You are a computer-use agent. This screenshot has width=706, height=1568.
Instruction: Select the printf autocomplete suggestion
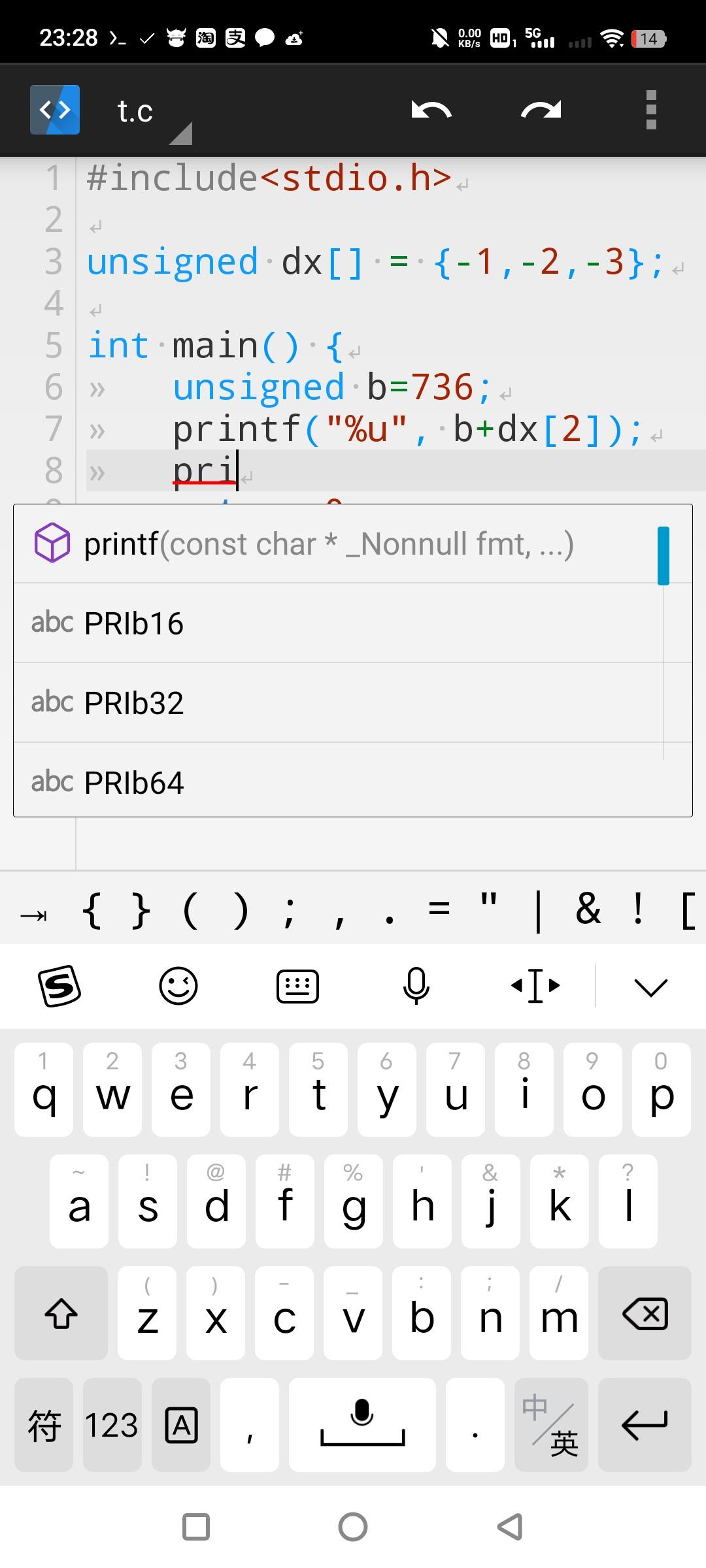[327, 544]
